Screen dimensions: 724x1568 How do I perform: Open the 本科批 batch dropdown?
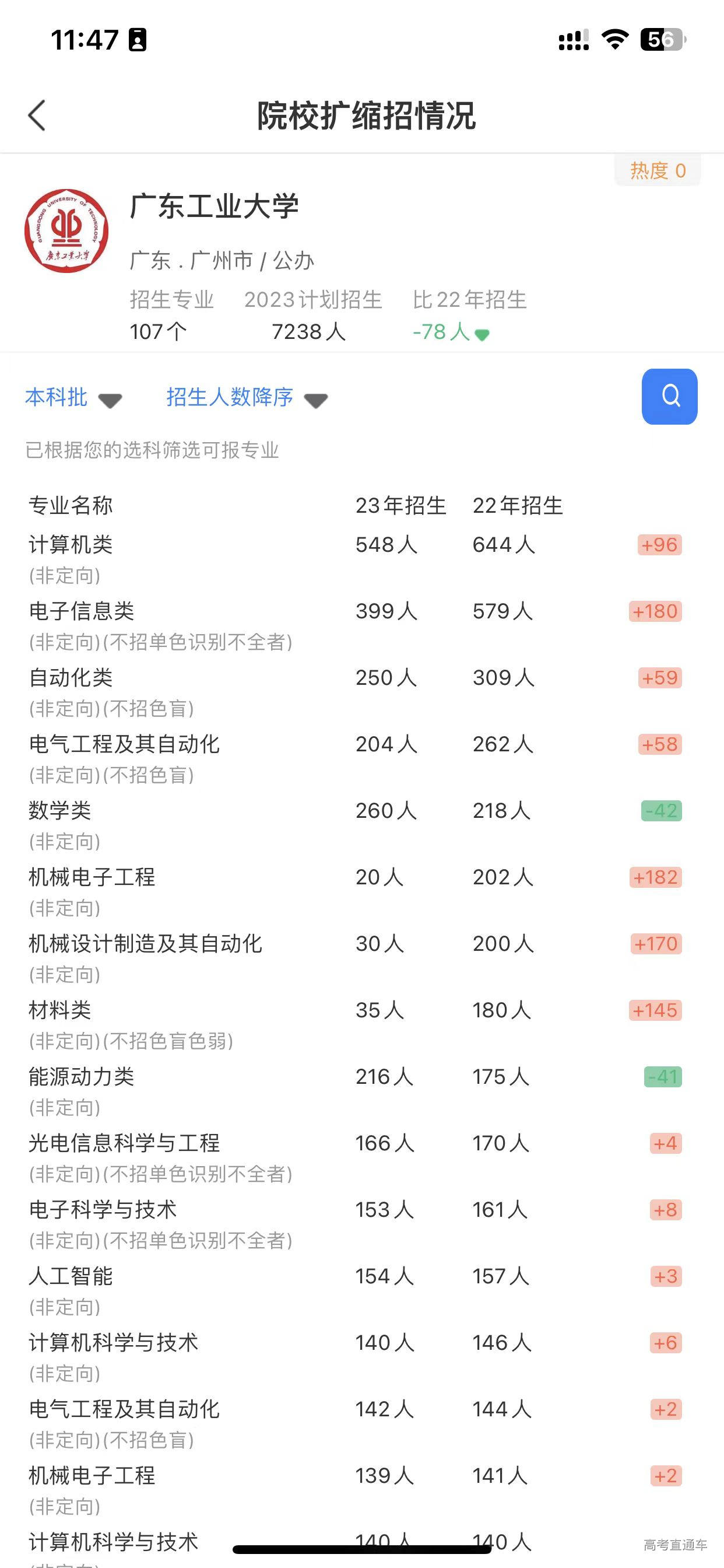tap(73, 398)
